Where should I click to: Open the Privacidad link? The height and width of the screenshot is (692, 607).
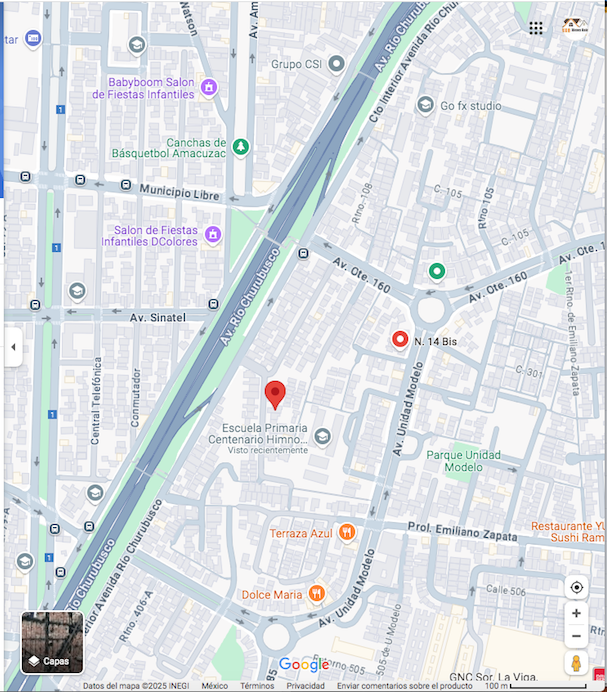point(305,686)
